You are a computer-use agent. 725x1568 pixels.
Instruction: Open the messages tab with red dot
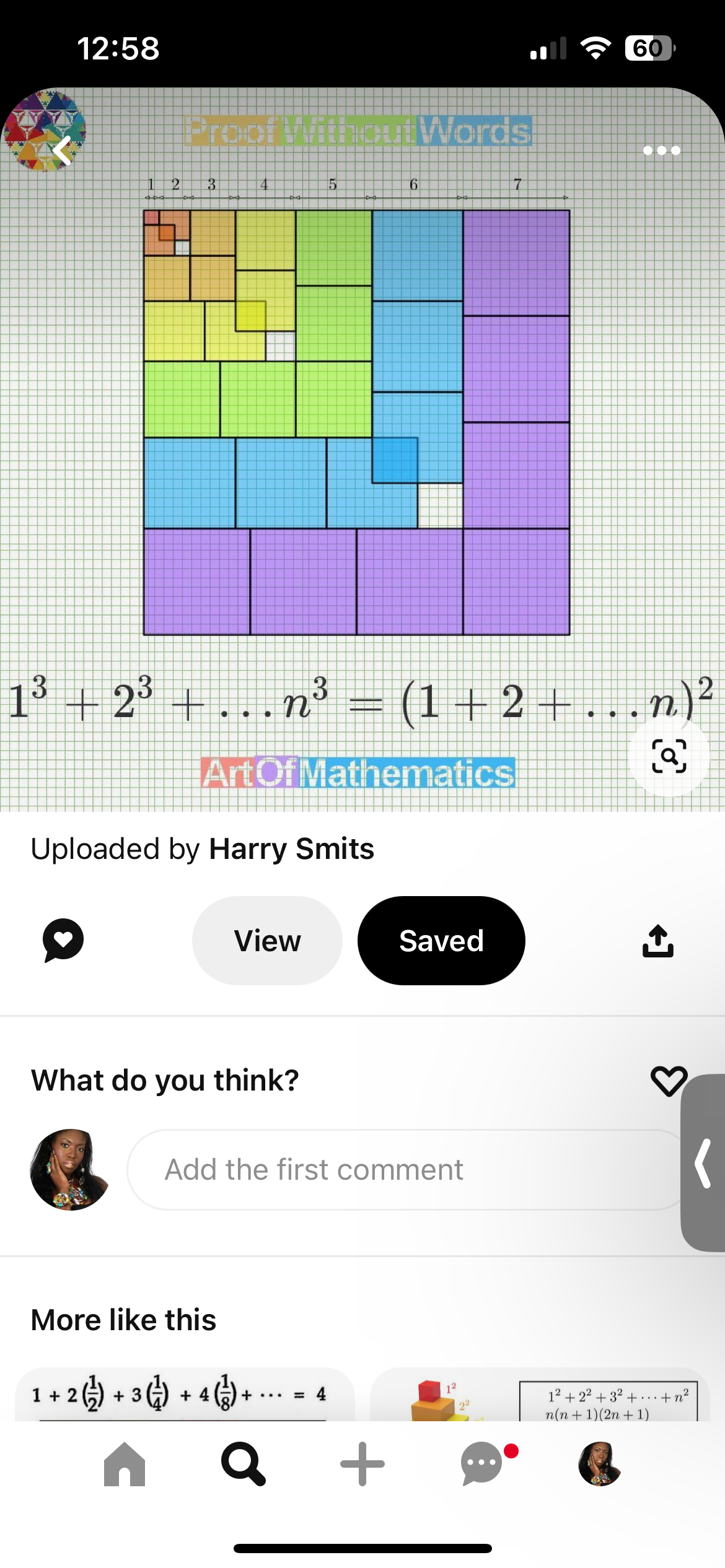pyautogui.click(x=481, y=1464)
